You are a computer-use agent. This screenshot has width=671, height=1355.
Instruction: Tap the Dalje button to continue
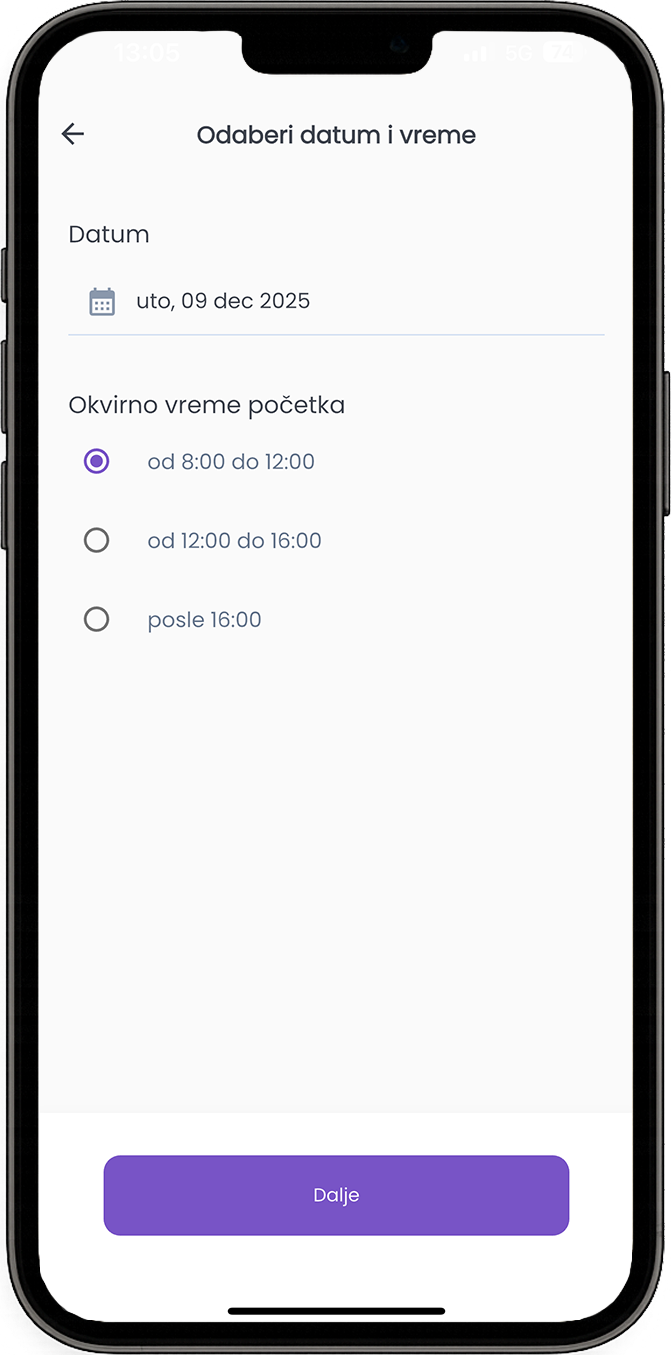336,1195
